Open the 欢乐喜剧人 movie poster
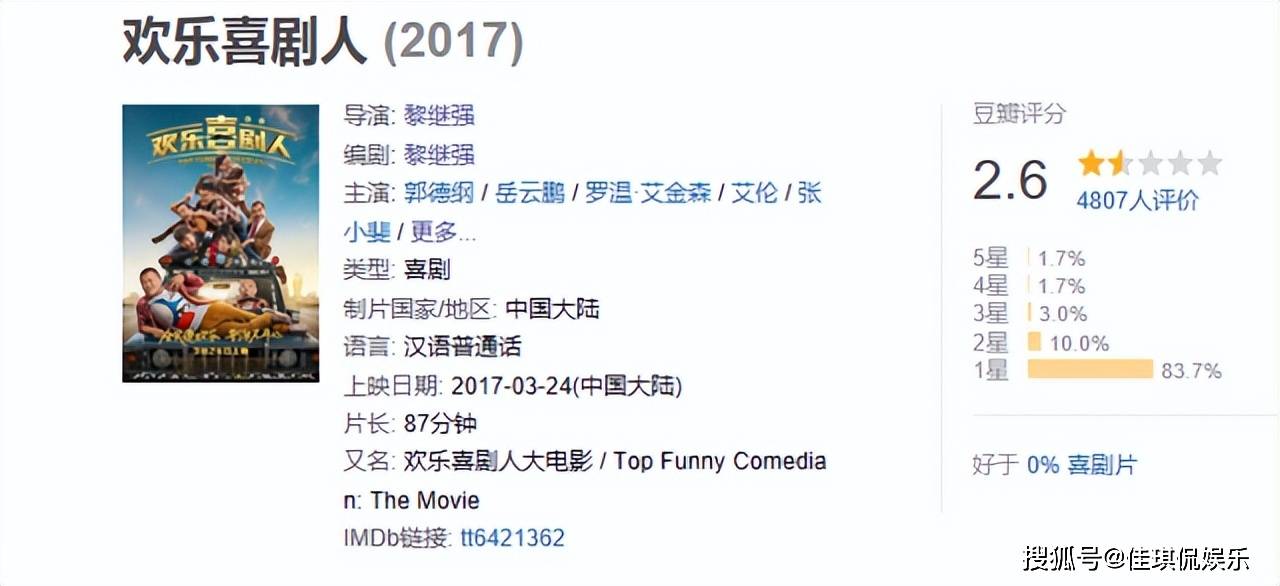 [x=220, y=243]
